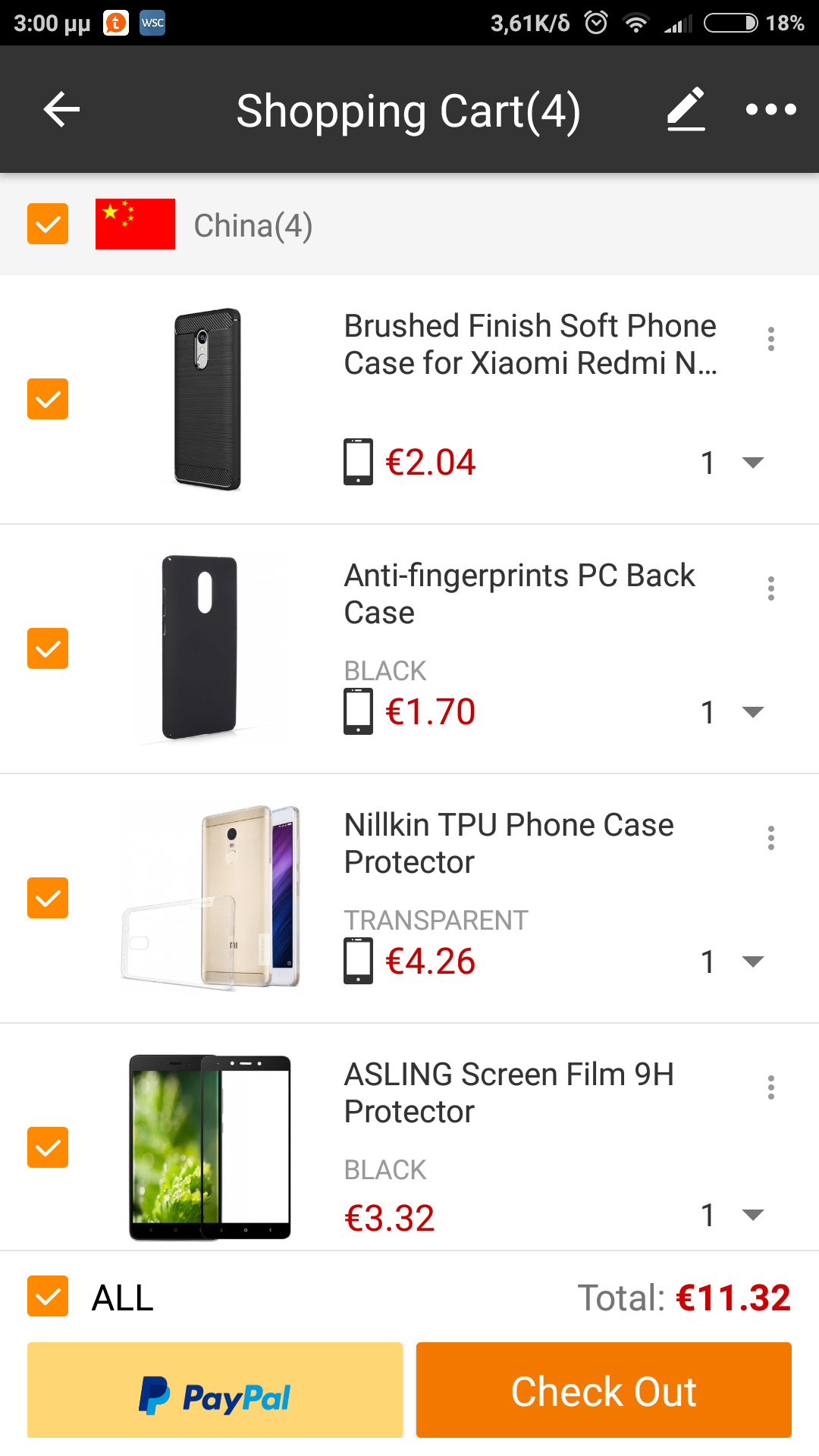This screenshot has height=1456, width=819.
Task: Go back from the Shopping Cart
Action: click(62, 110)
